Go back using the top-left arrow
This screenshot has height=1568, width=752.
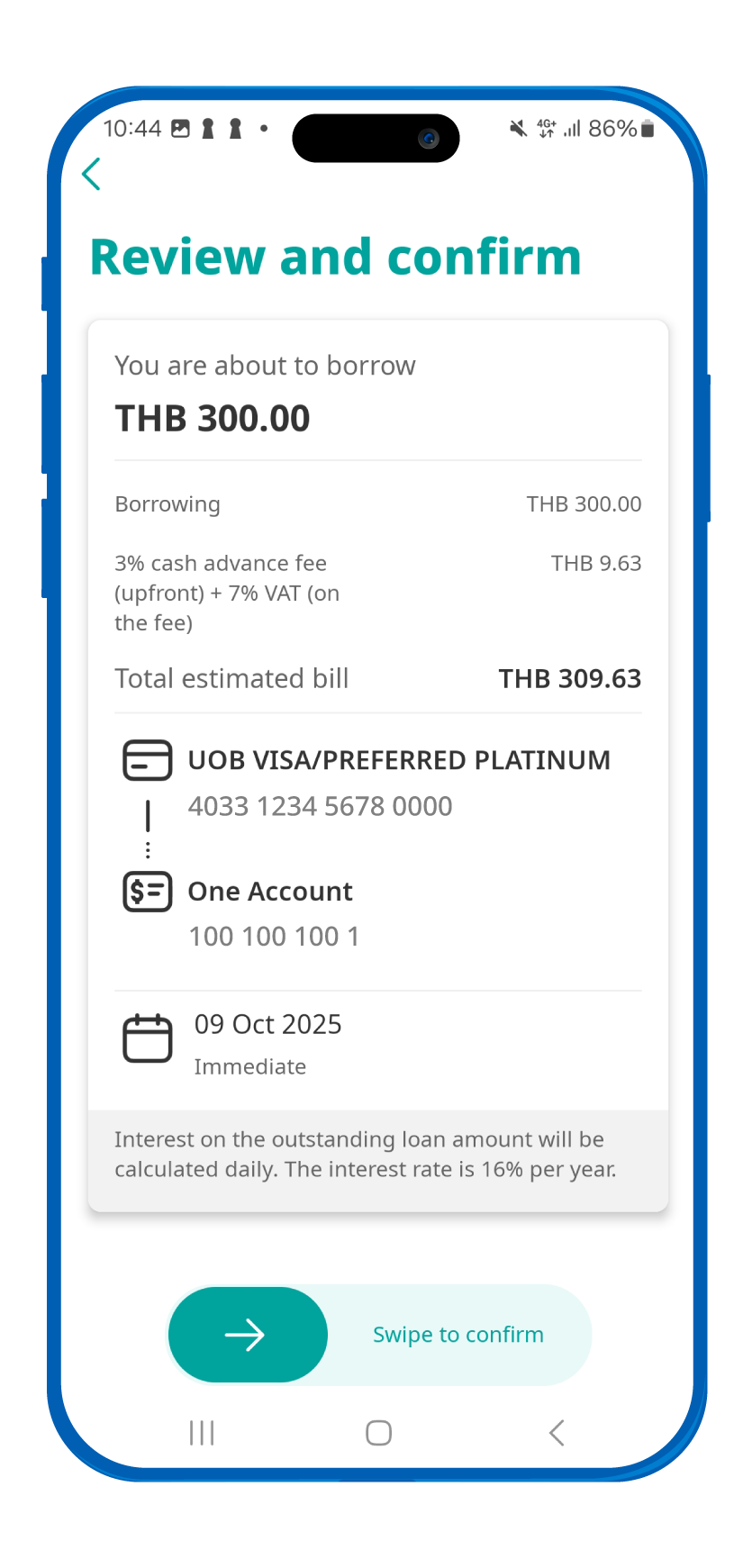coord(92,174)
